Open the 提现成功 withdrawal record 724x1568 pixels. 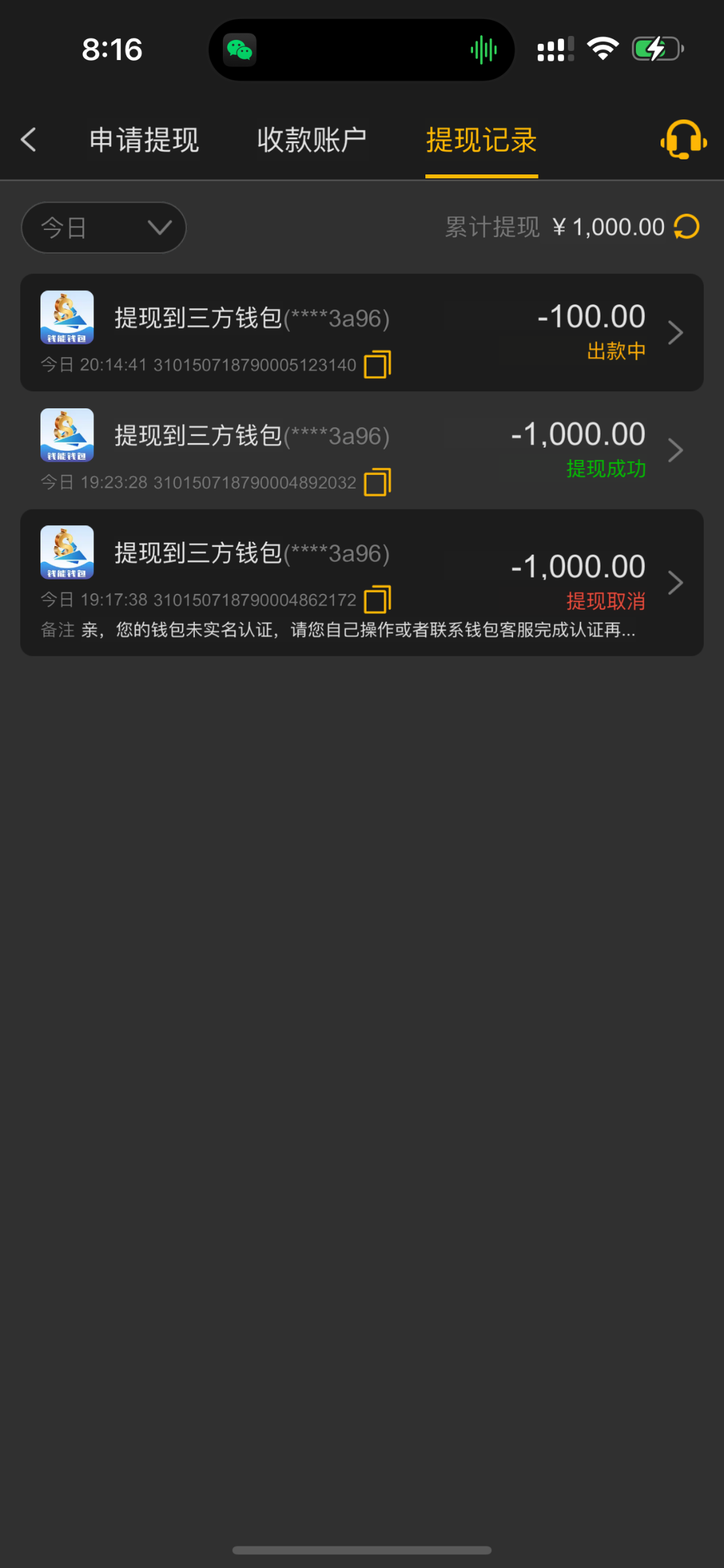click(362, 450)
